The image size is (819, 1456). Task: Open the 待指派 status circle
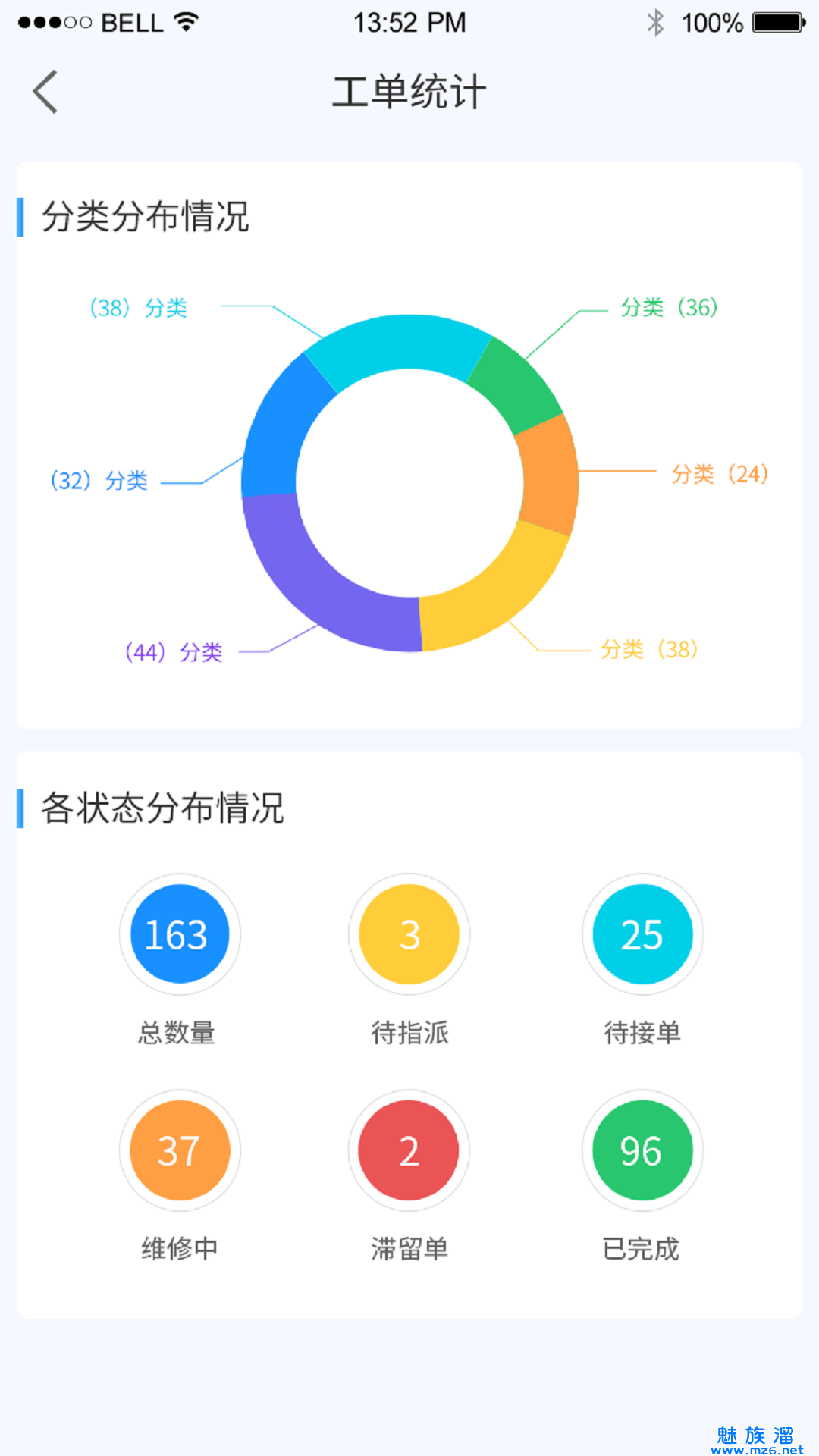click(409, 934)
